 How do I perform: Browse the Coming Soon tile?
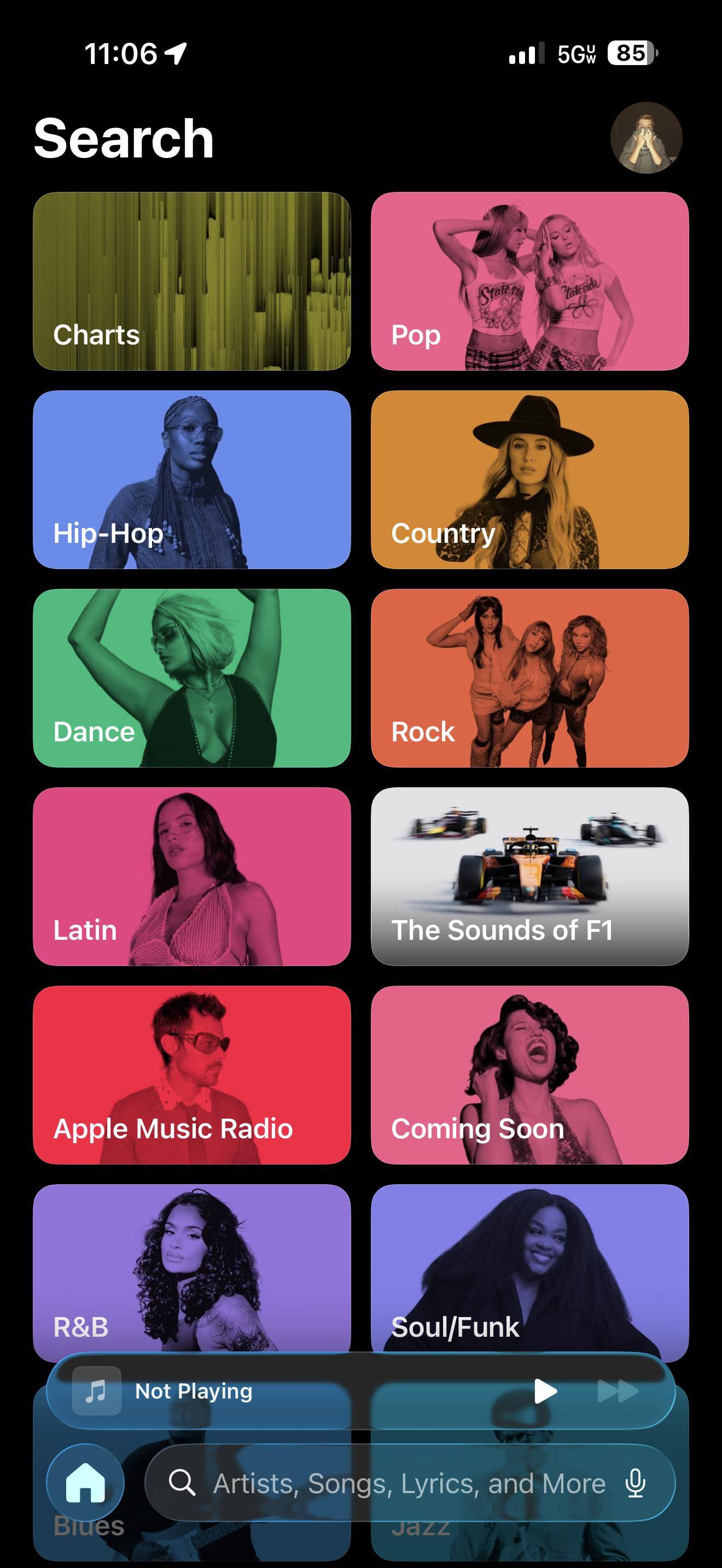click(529, 1075)
